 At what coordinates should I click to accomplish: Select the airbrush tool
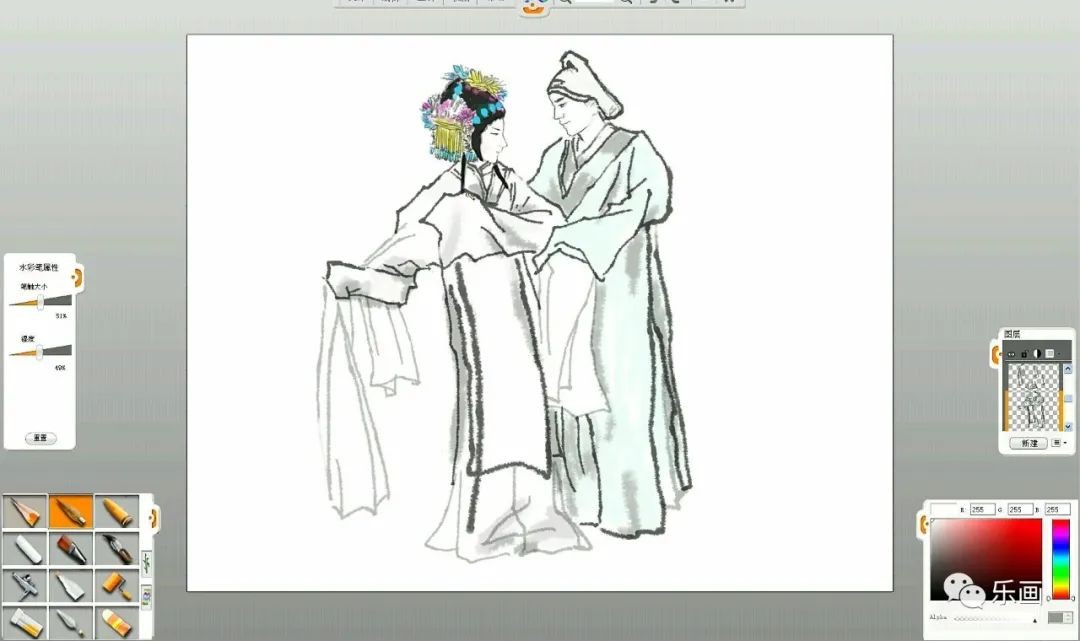(x=24, y=585)
